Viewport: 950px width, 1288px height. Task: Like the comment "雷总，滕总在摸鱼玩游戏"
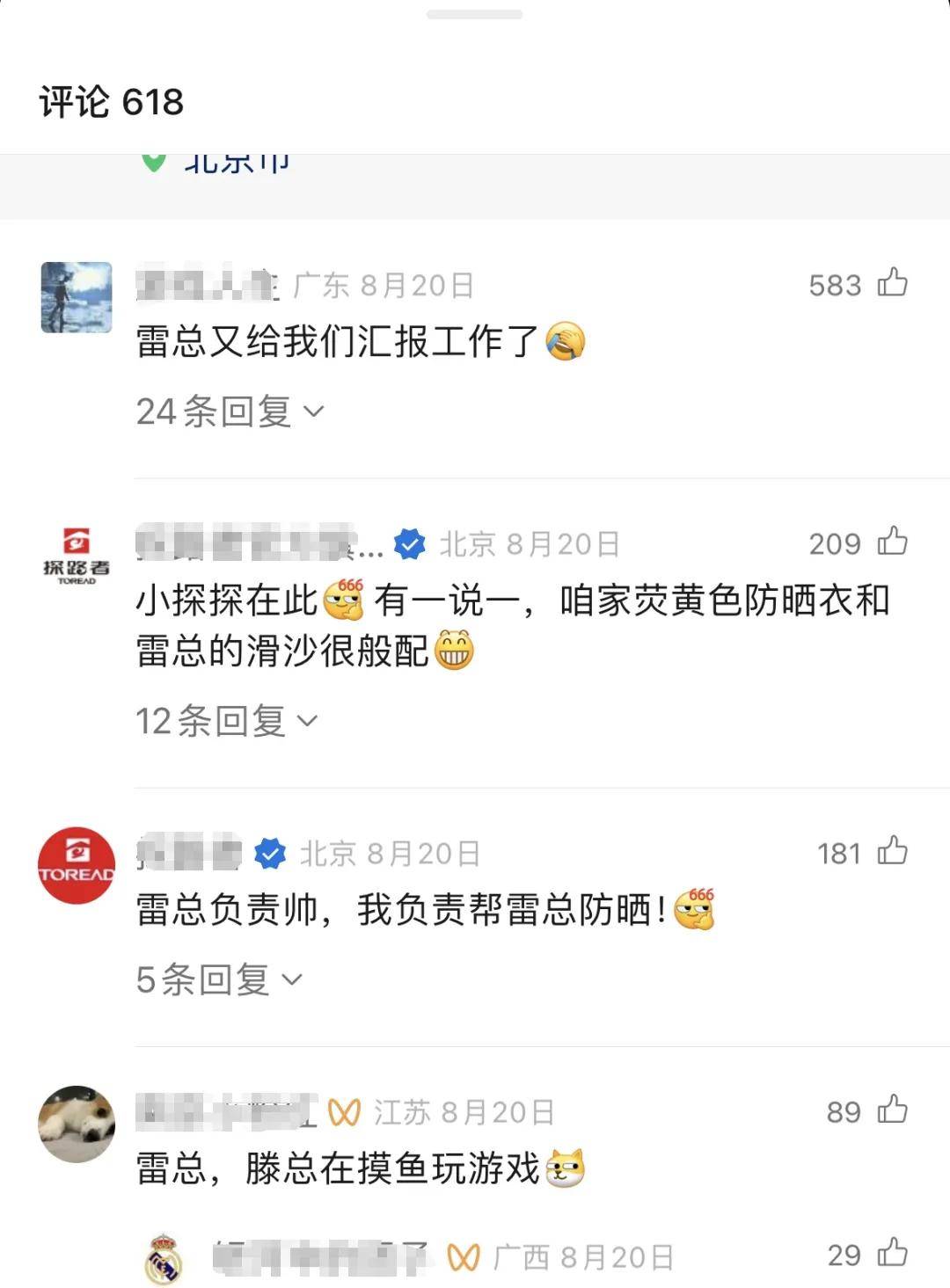coord(892,1110)
